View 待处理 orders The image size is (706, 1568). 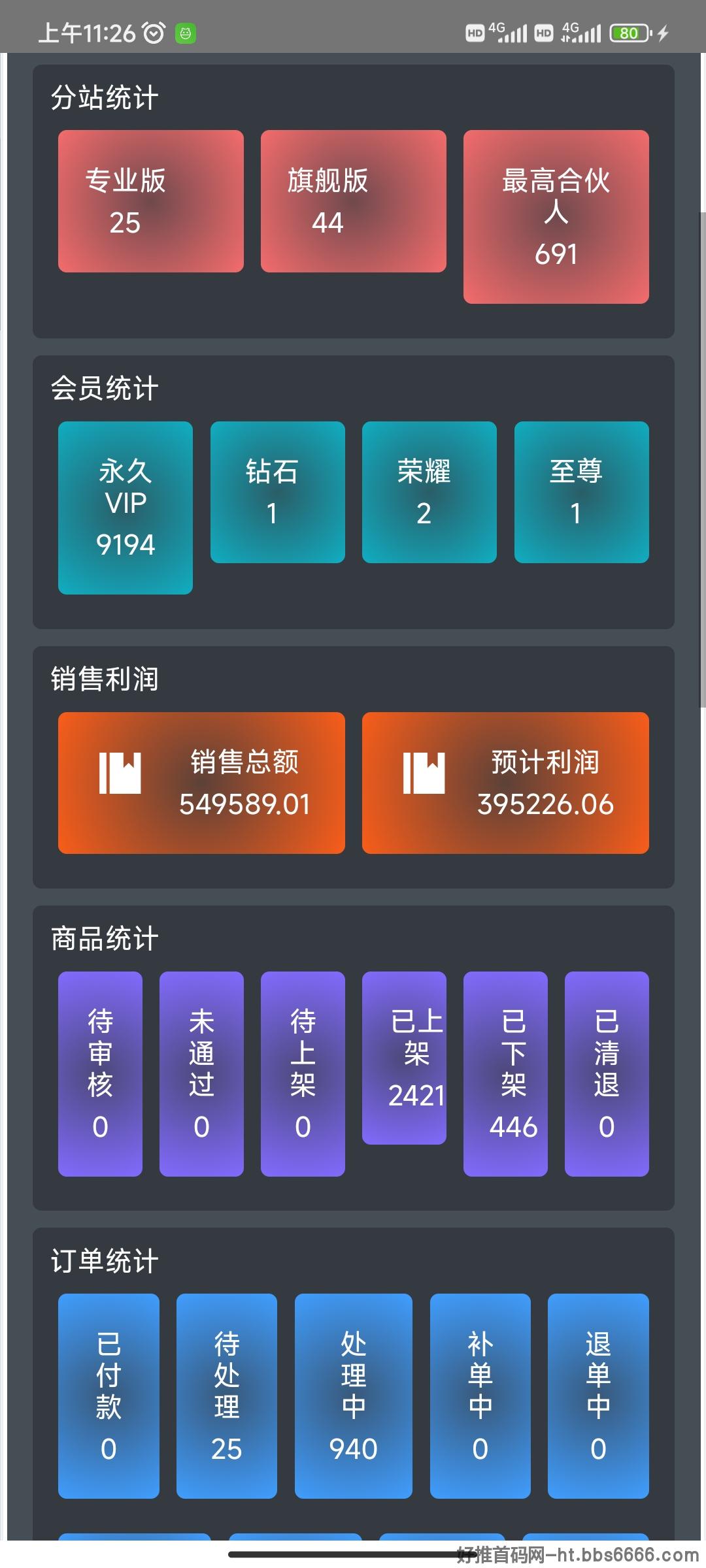227,1396
